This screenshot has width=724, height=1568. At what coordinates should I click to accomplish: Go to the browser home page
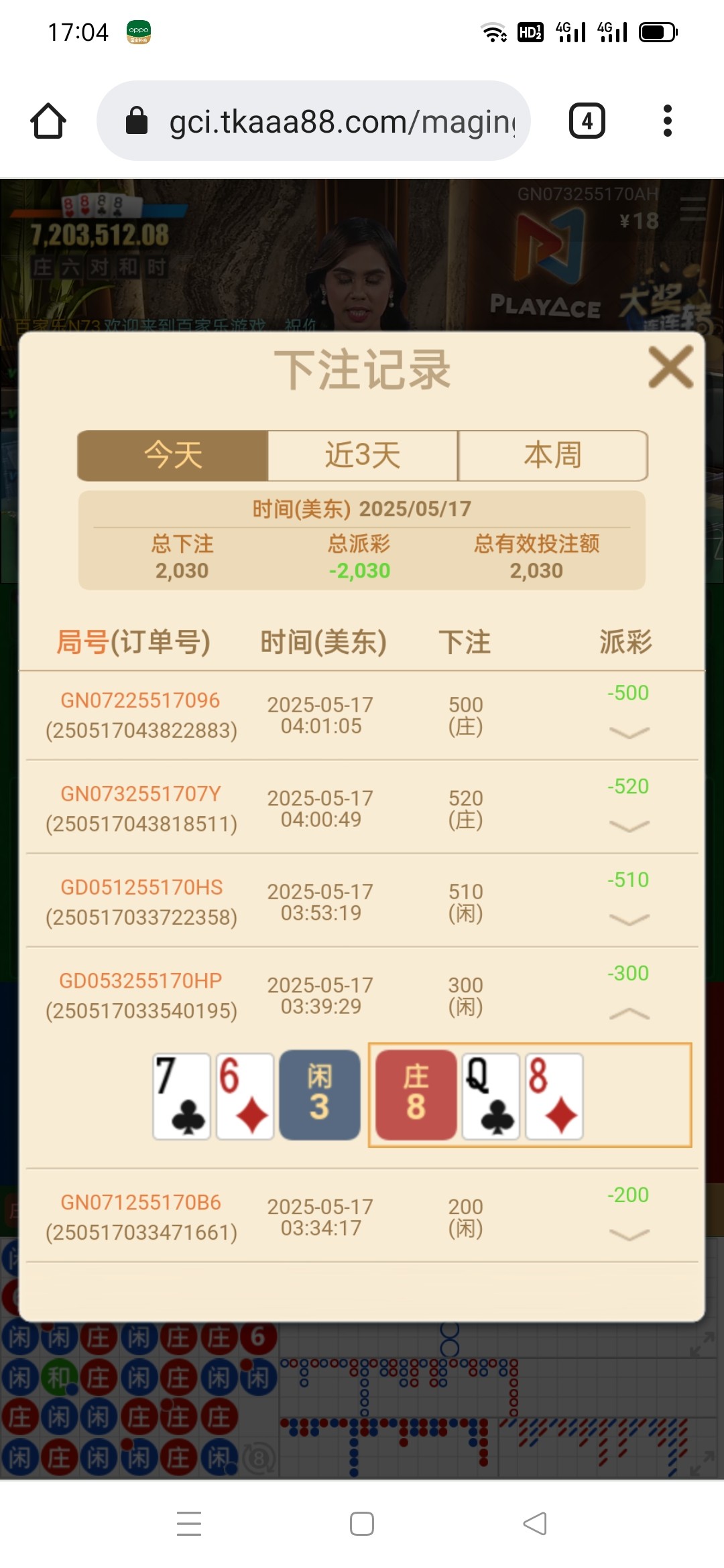pos(48,121)
